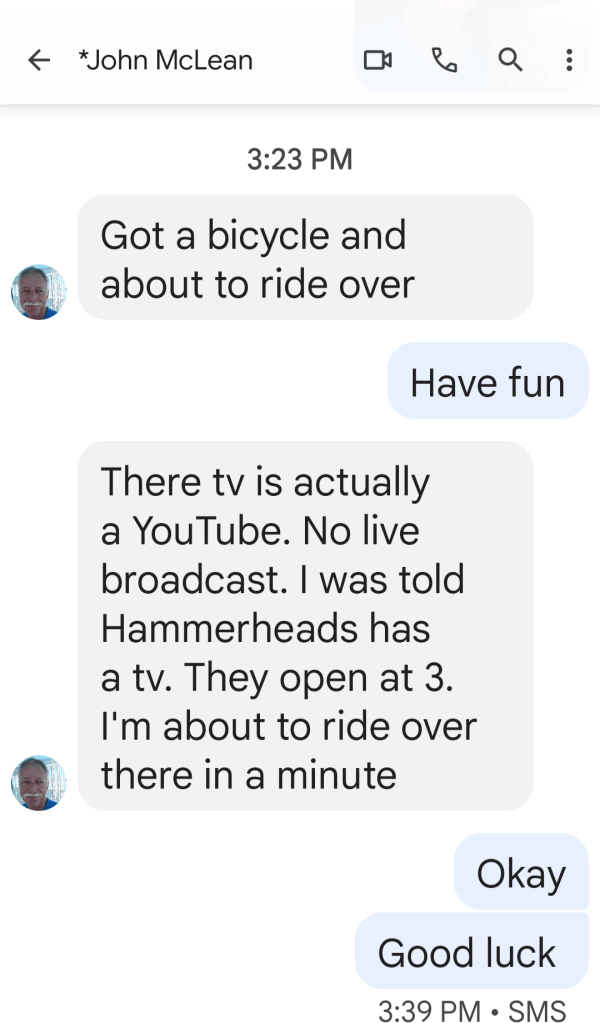Screen dimensions: 600x1023
Task: Tap the avatar beside the Hammerheads message
Action: tap(38, 782)
